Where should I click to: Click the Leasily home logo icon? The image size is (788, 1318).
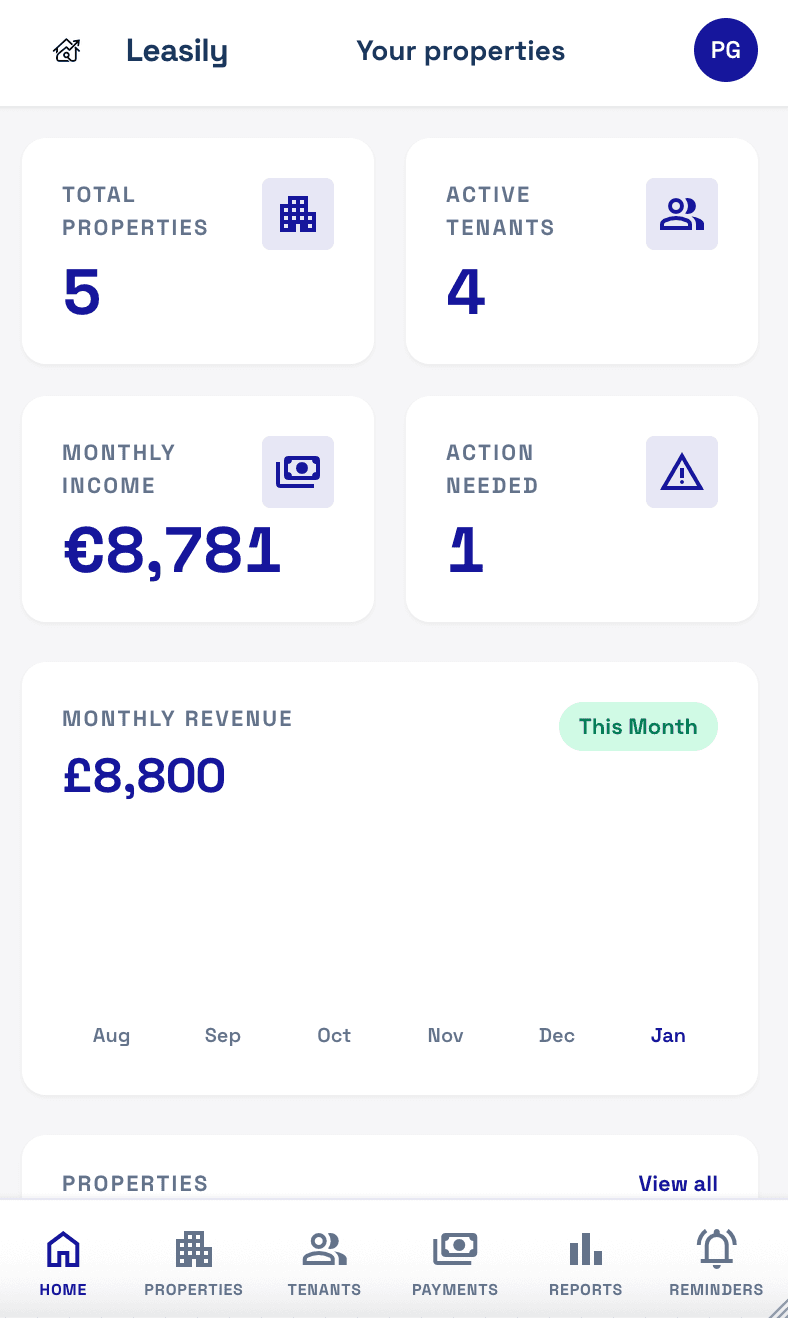(66, 50)
